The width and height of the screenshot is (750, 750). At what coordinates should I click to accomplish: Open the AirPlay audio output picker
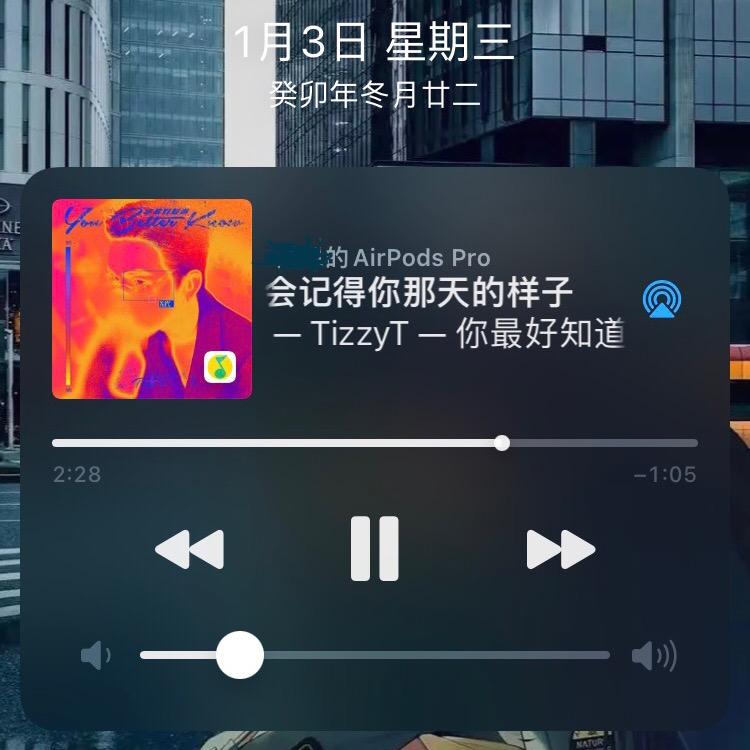pos(662,298)
